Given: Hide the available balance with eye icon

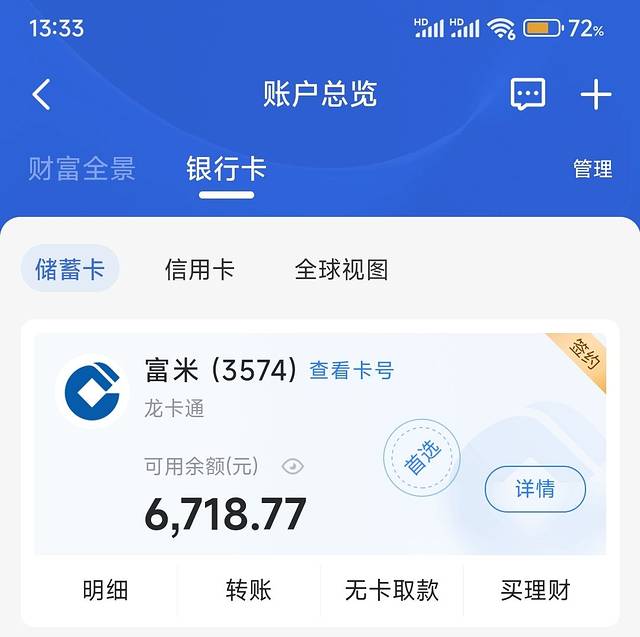Looking at the screenshot, I should (x=292, y=466).
